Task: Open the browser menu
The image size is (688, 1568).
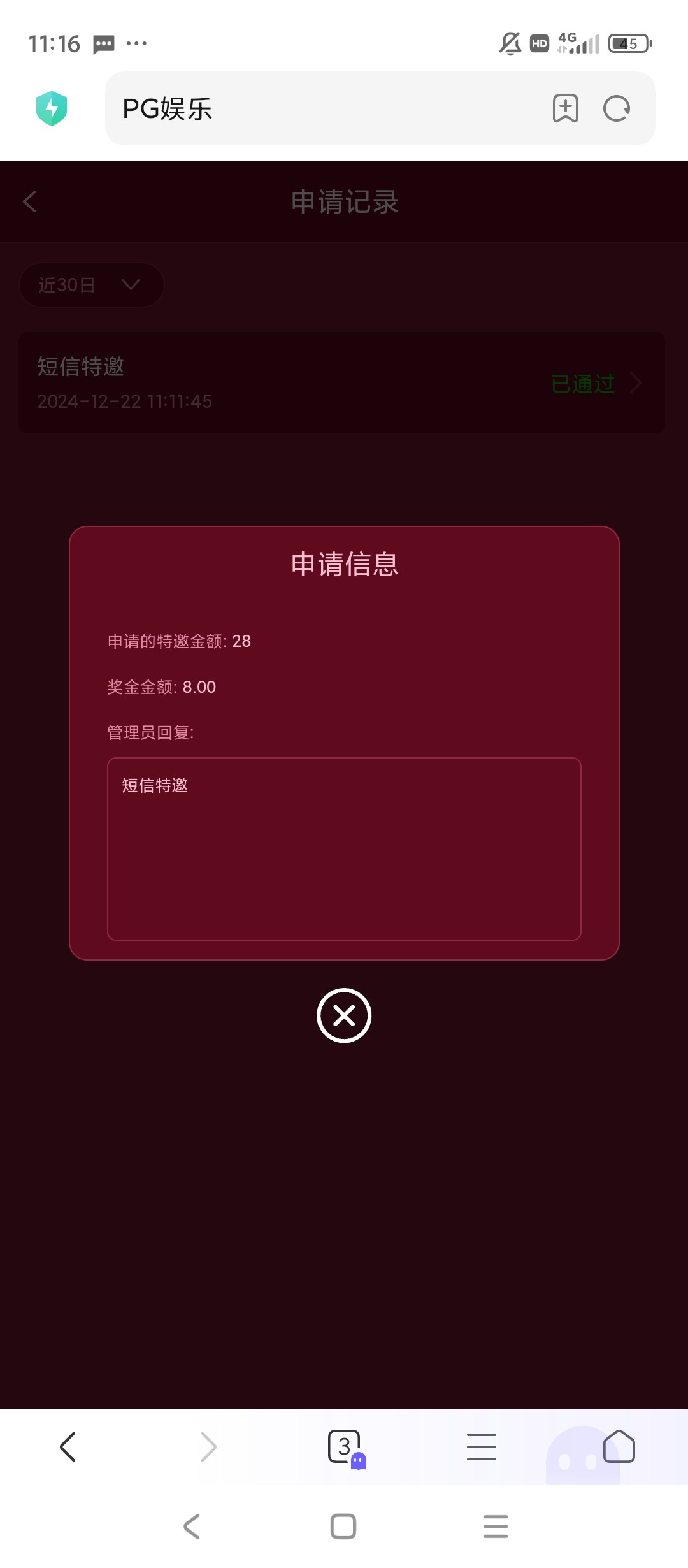Action: 481,1447
